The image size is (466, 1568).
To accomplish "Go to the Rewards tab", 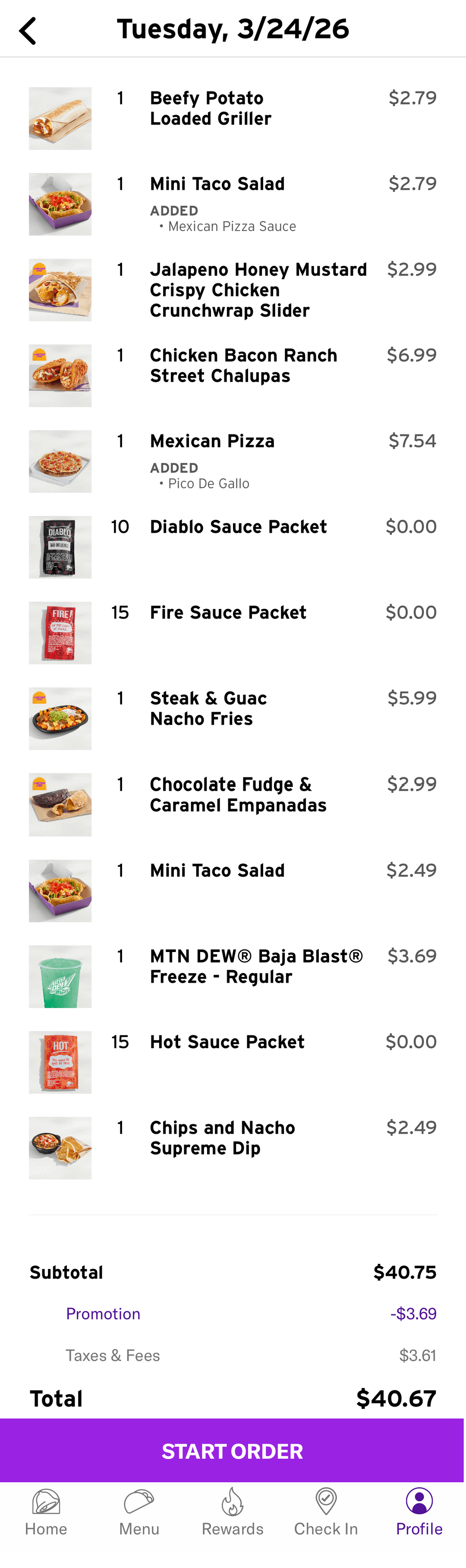I will click(232, 1513).
